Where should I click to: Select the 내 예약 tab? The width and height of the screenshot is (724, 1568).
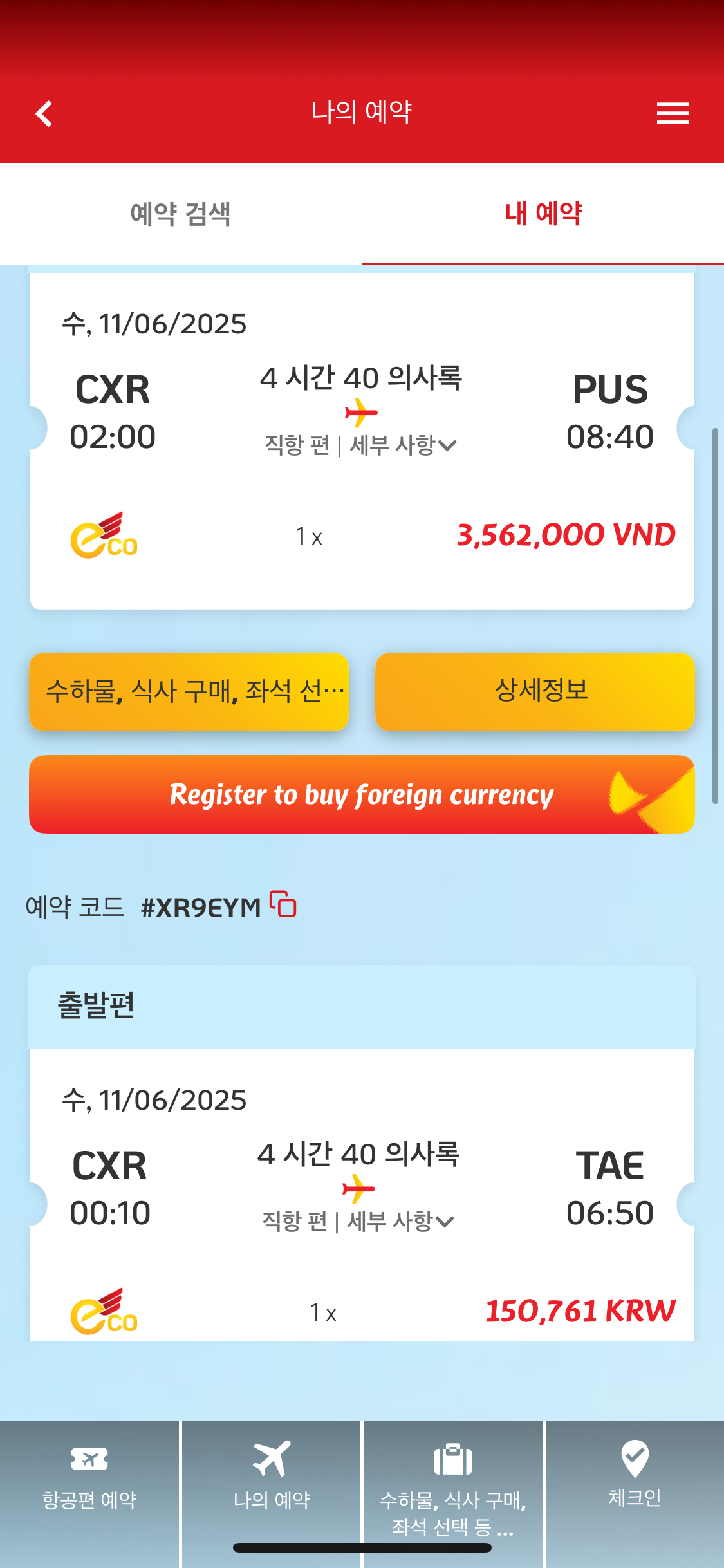click(x=543, y=214)
